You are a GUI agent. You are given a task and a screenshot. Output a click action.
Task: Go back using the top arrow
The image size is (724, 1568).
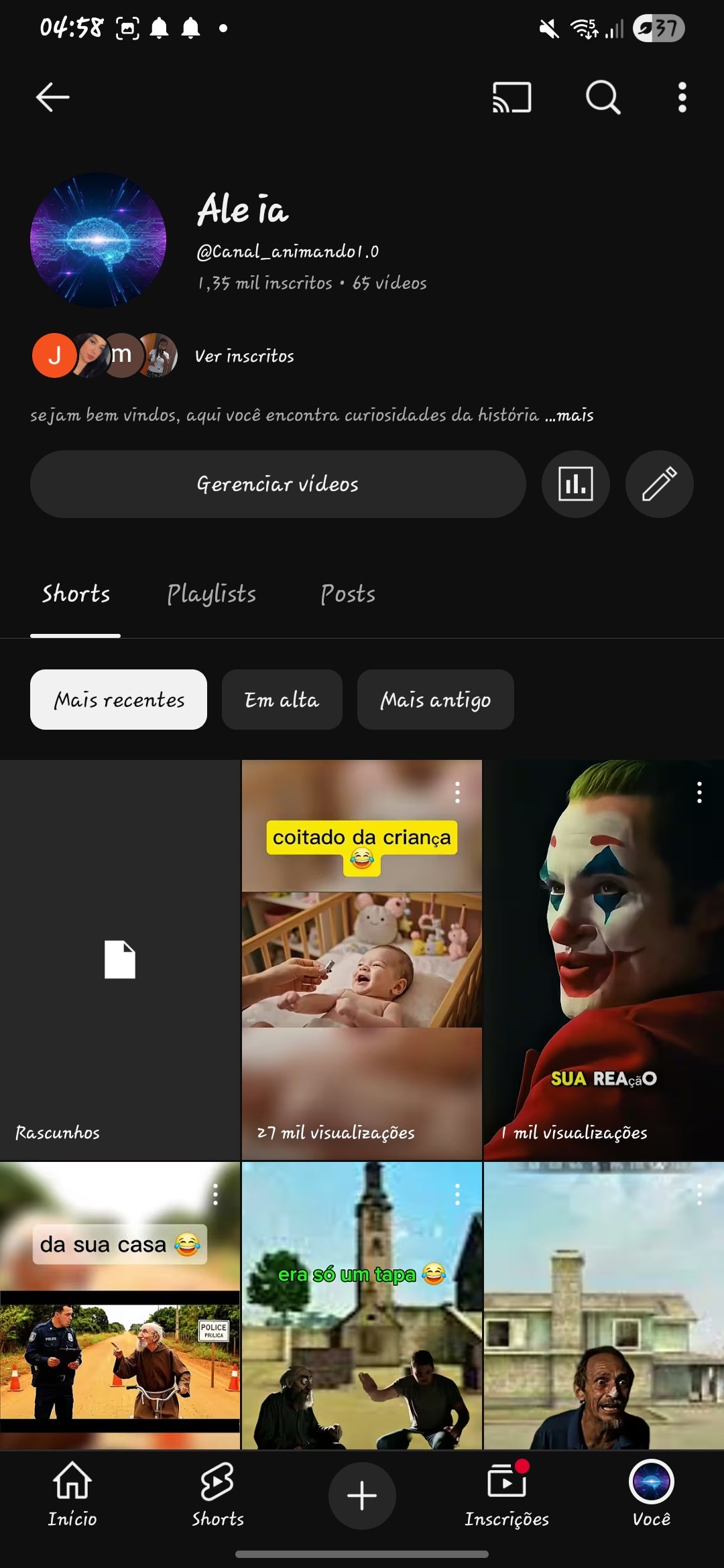[52, 97]
